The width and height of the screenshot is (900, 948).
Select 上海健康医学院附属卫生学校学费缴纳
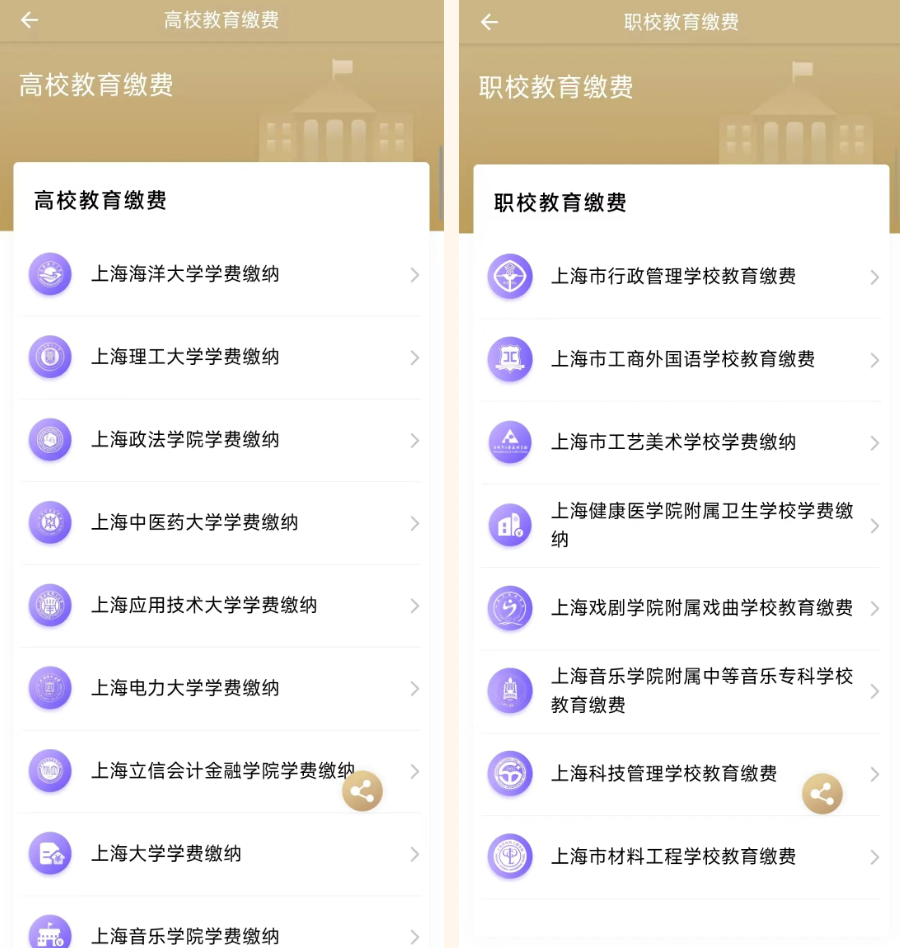coord(700,525)
